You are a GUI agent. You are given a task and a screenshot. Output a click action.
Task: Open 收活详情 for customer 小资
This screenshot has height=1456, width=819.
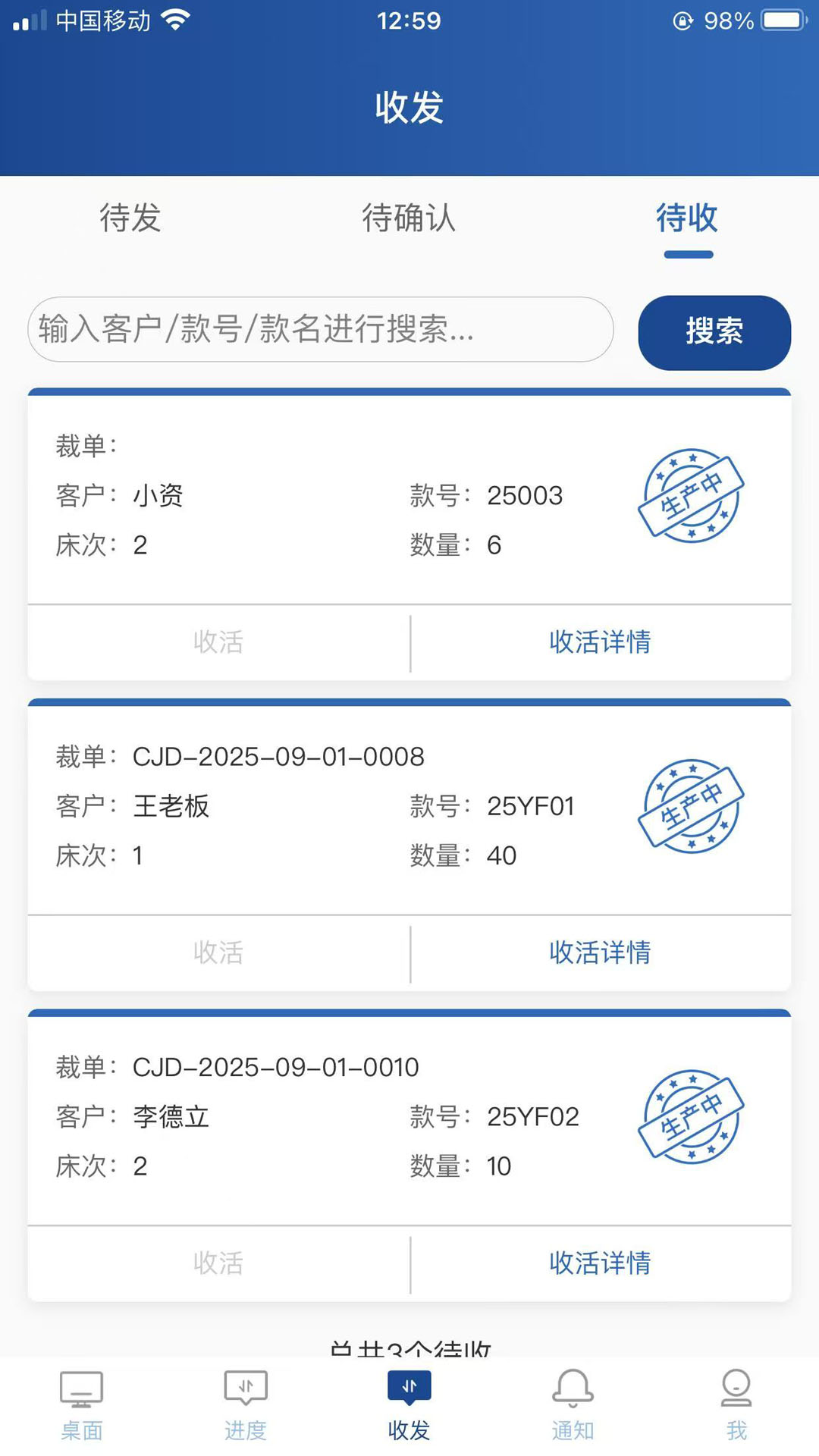[599, 642]
